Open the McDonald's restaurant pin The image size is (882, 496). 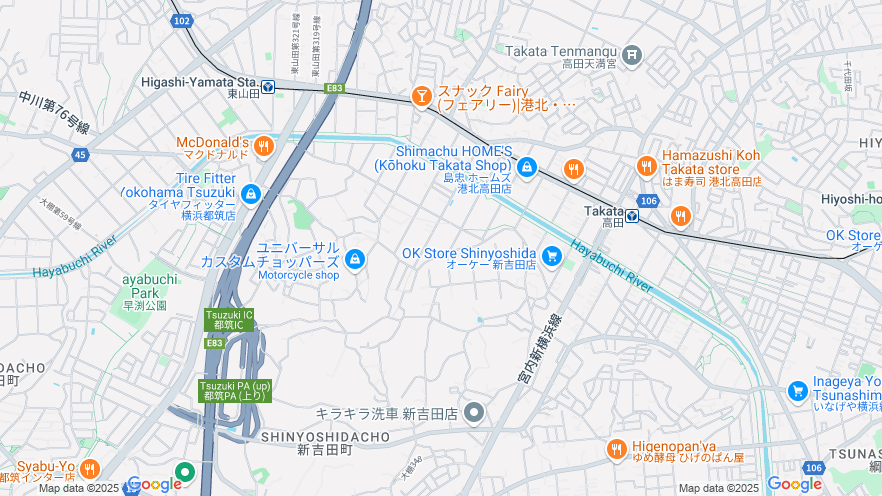(263, 146)
